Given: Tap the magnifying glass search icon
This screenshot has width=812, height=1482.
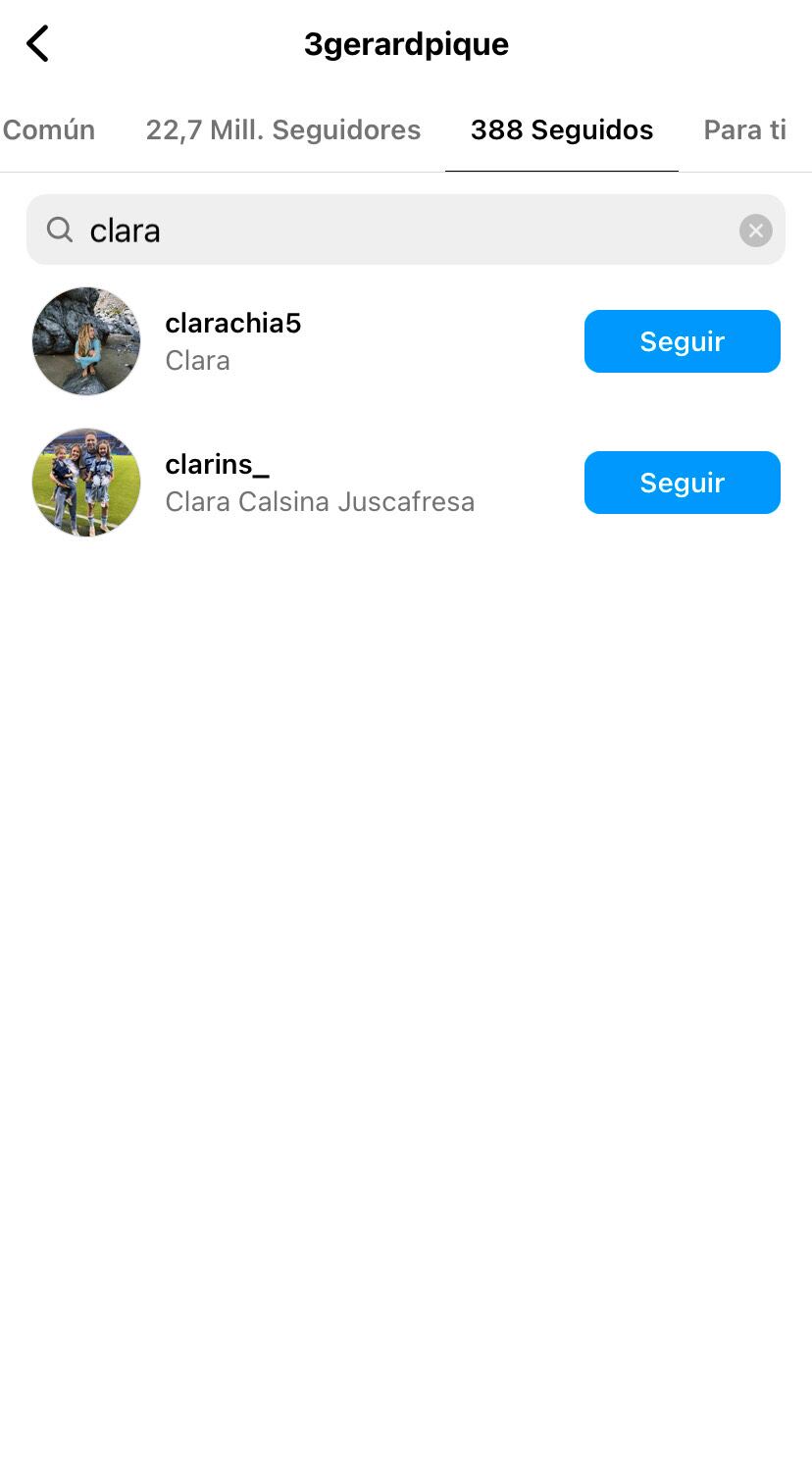Looking at the screenshot, I should tap(59, 230).
